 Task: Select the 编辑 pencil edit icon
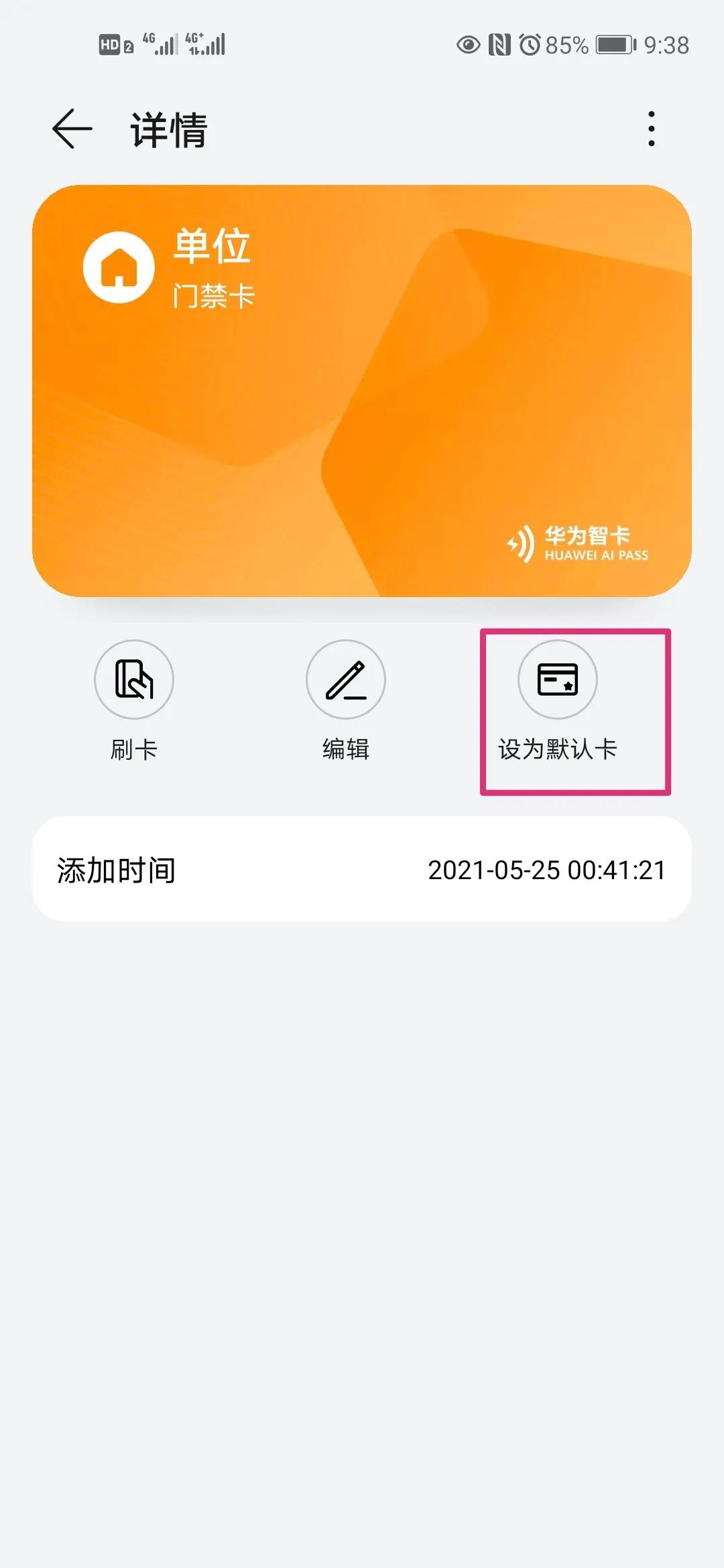pos(346,679)
